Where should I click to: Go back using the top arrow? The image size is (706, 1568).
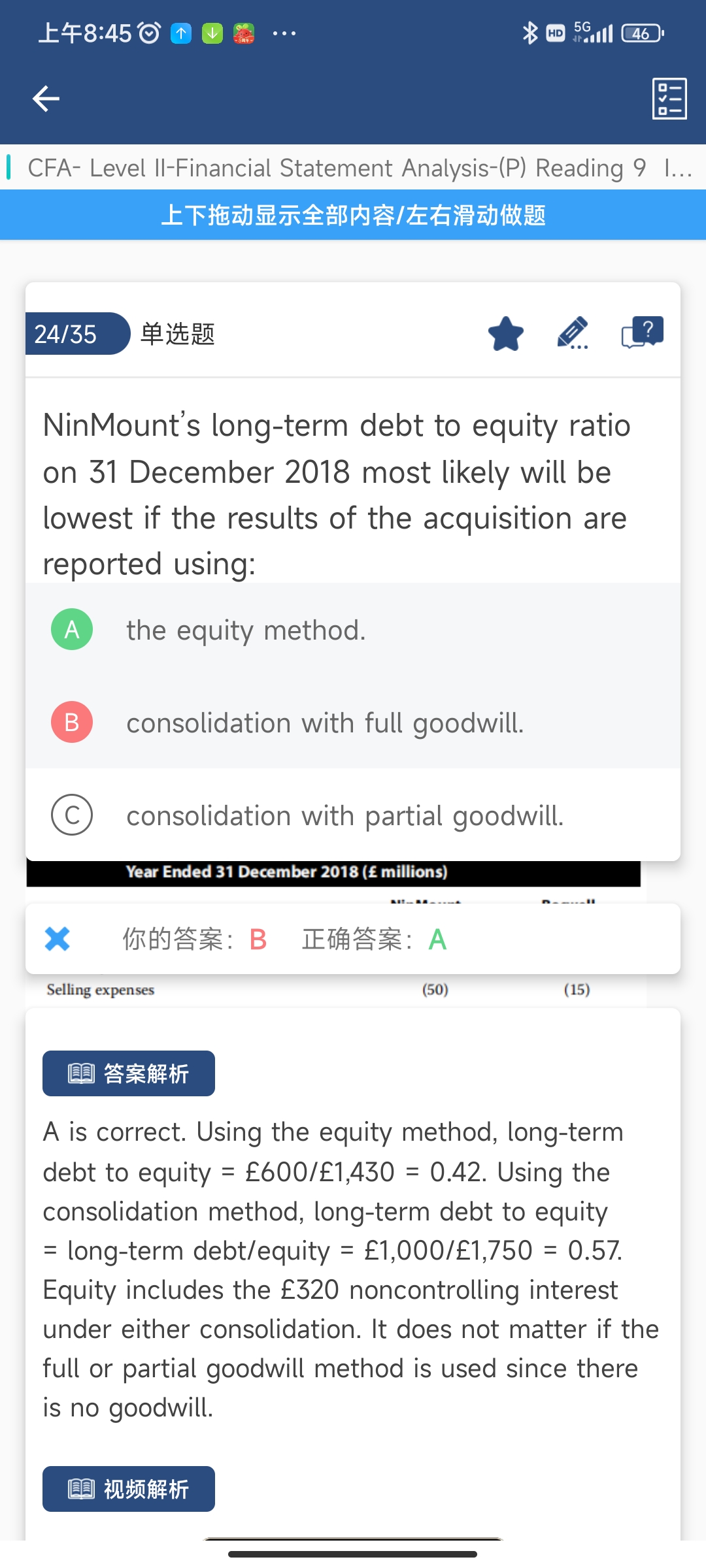click(46, 99)
